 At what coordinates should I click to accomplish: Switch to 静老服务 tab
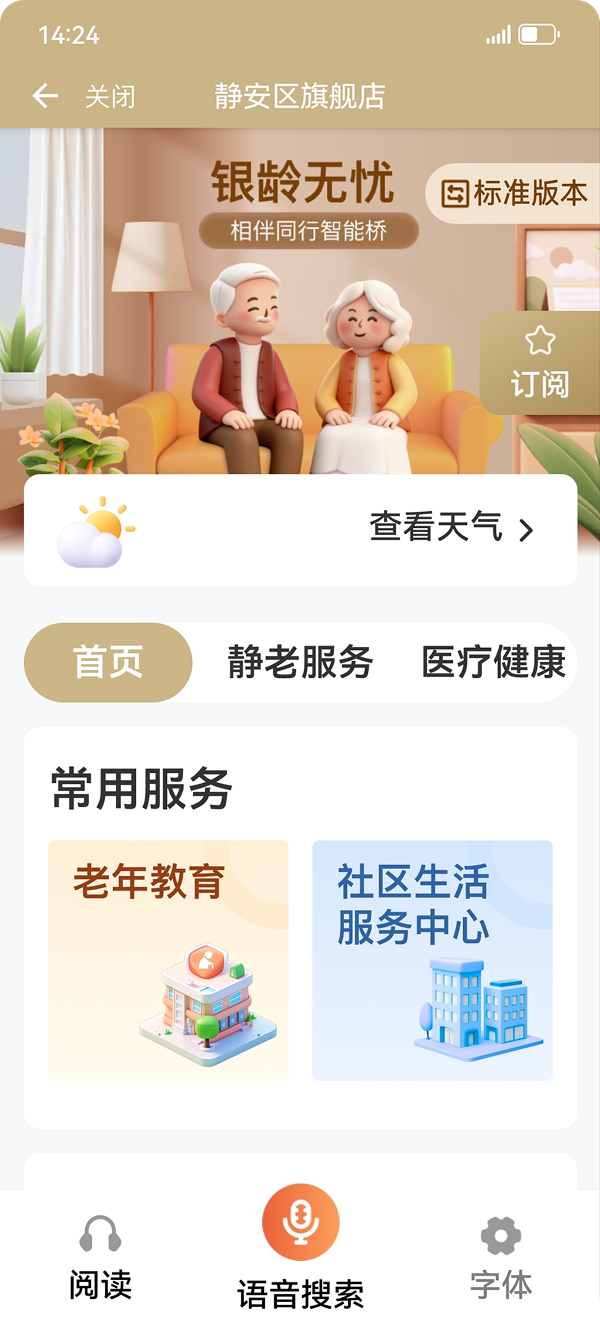click(300, 662)
